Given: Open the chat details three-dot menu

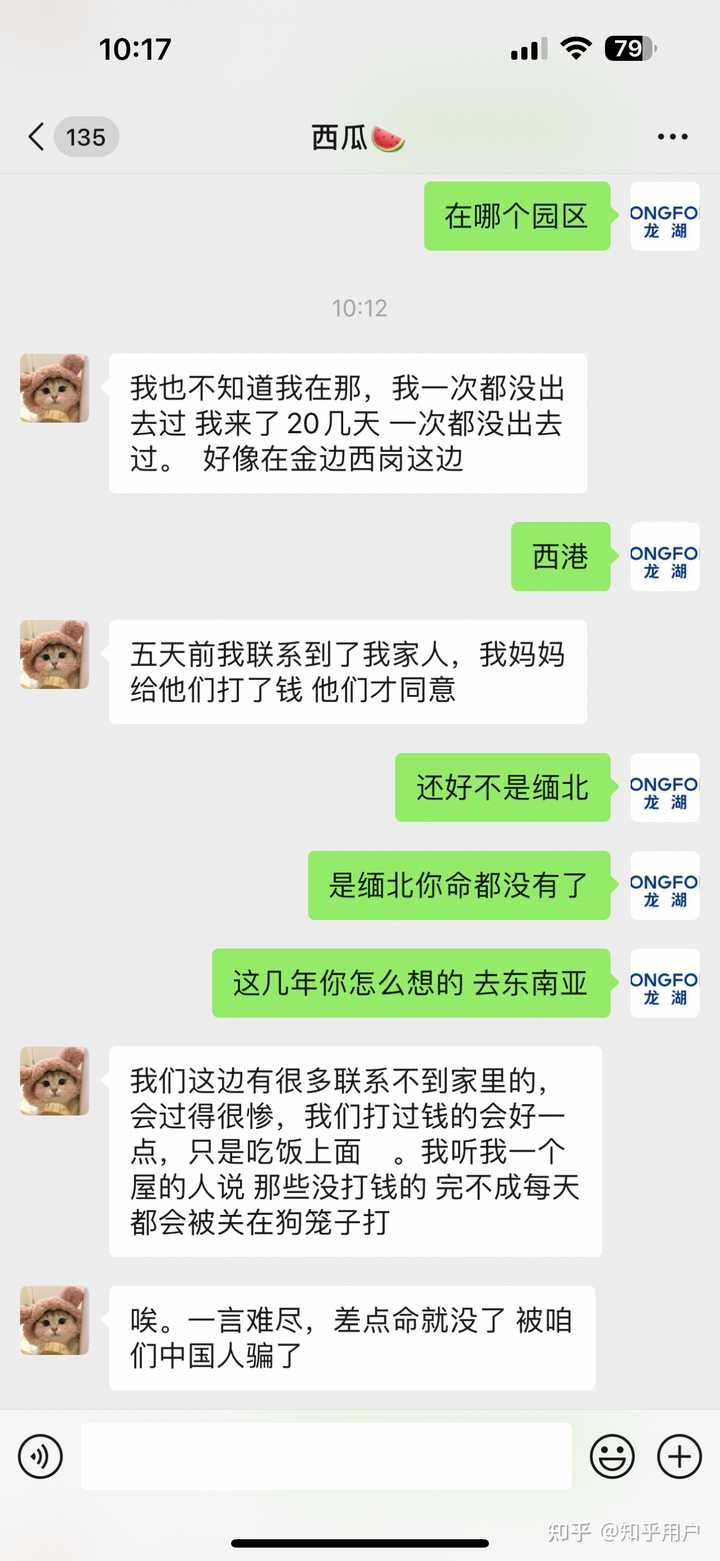Looking at the screenshot, I should tap(672, 137).
